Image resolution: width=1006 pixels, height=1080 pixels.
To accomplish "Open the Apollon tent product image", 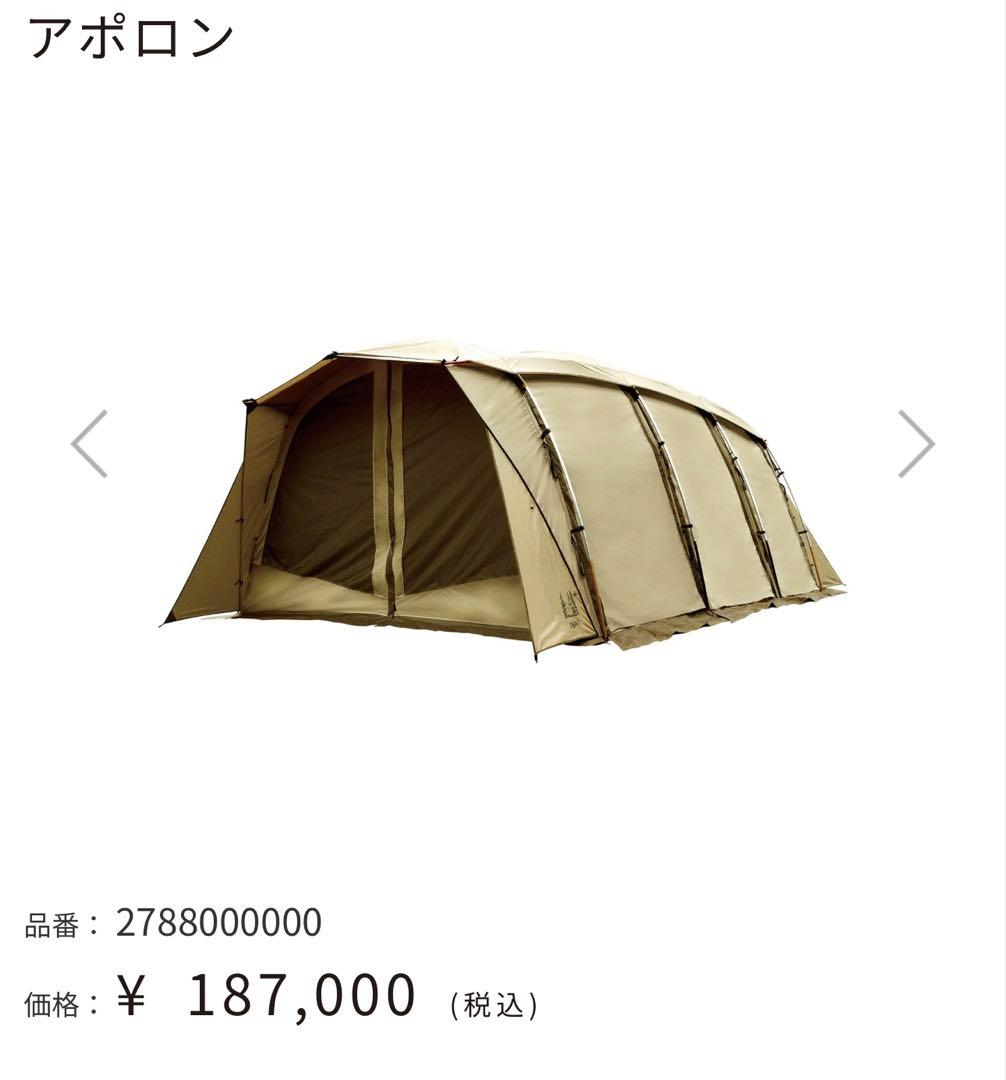I will [504, 498].
